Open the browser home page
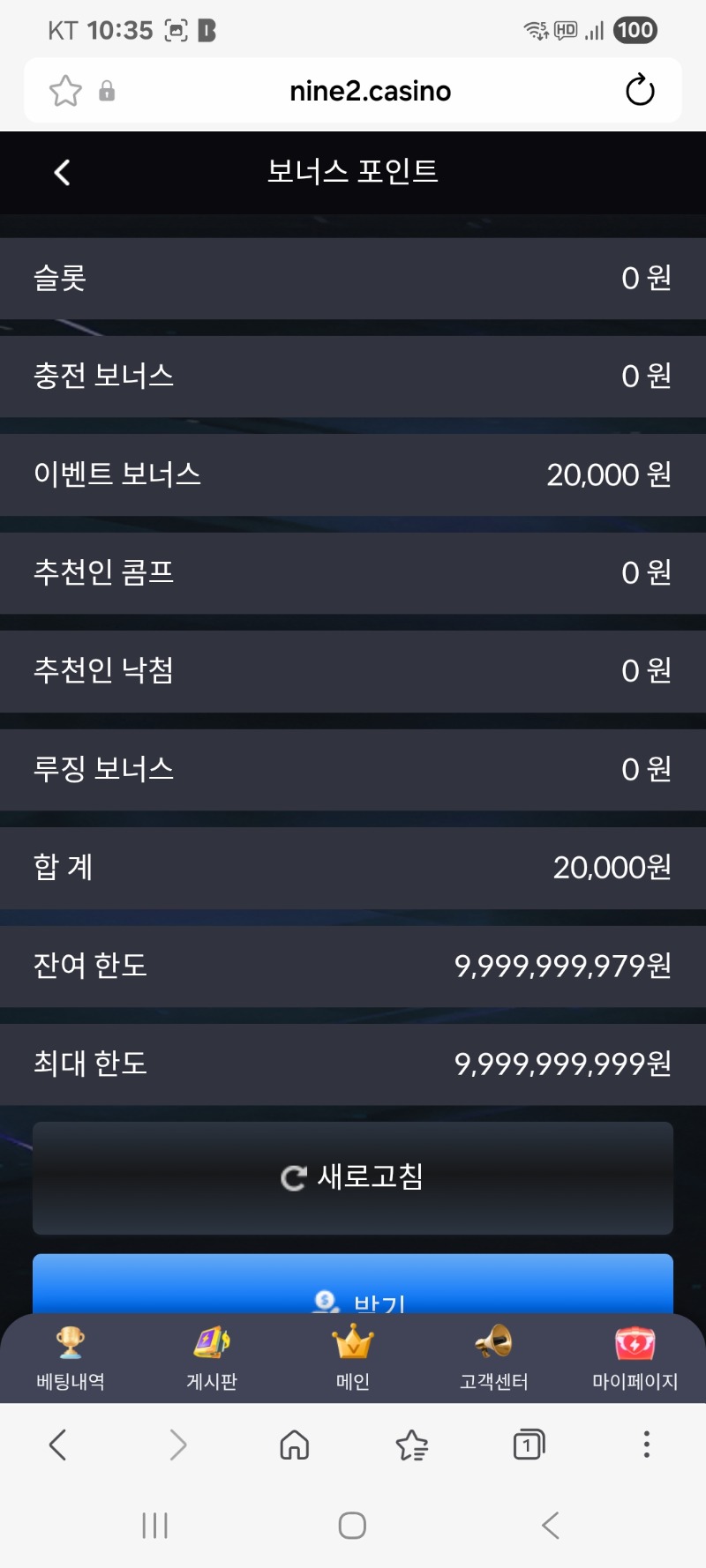 point(294,1445)
